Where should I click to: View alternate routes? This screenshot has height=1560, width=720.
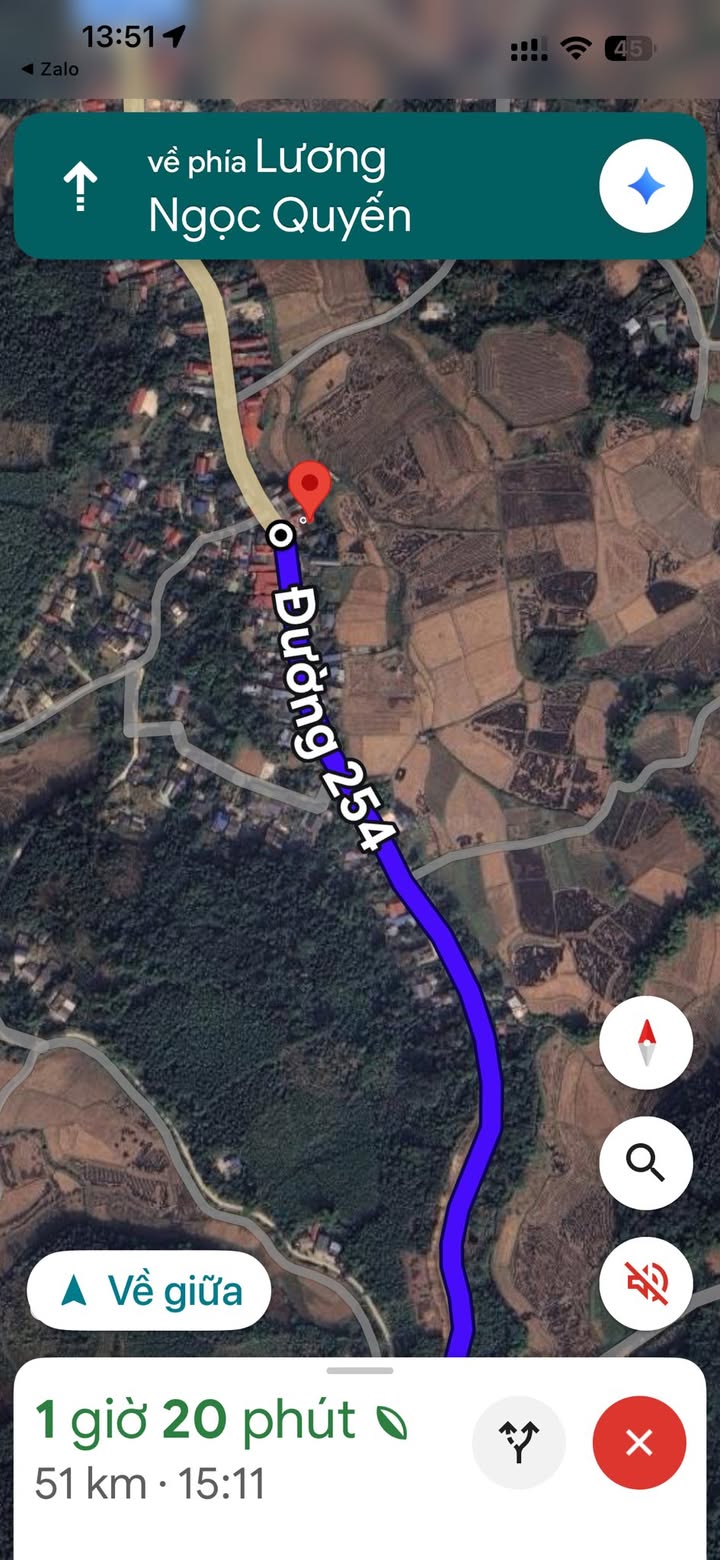(519, 1443)
